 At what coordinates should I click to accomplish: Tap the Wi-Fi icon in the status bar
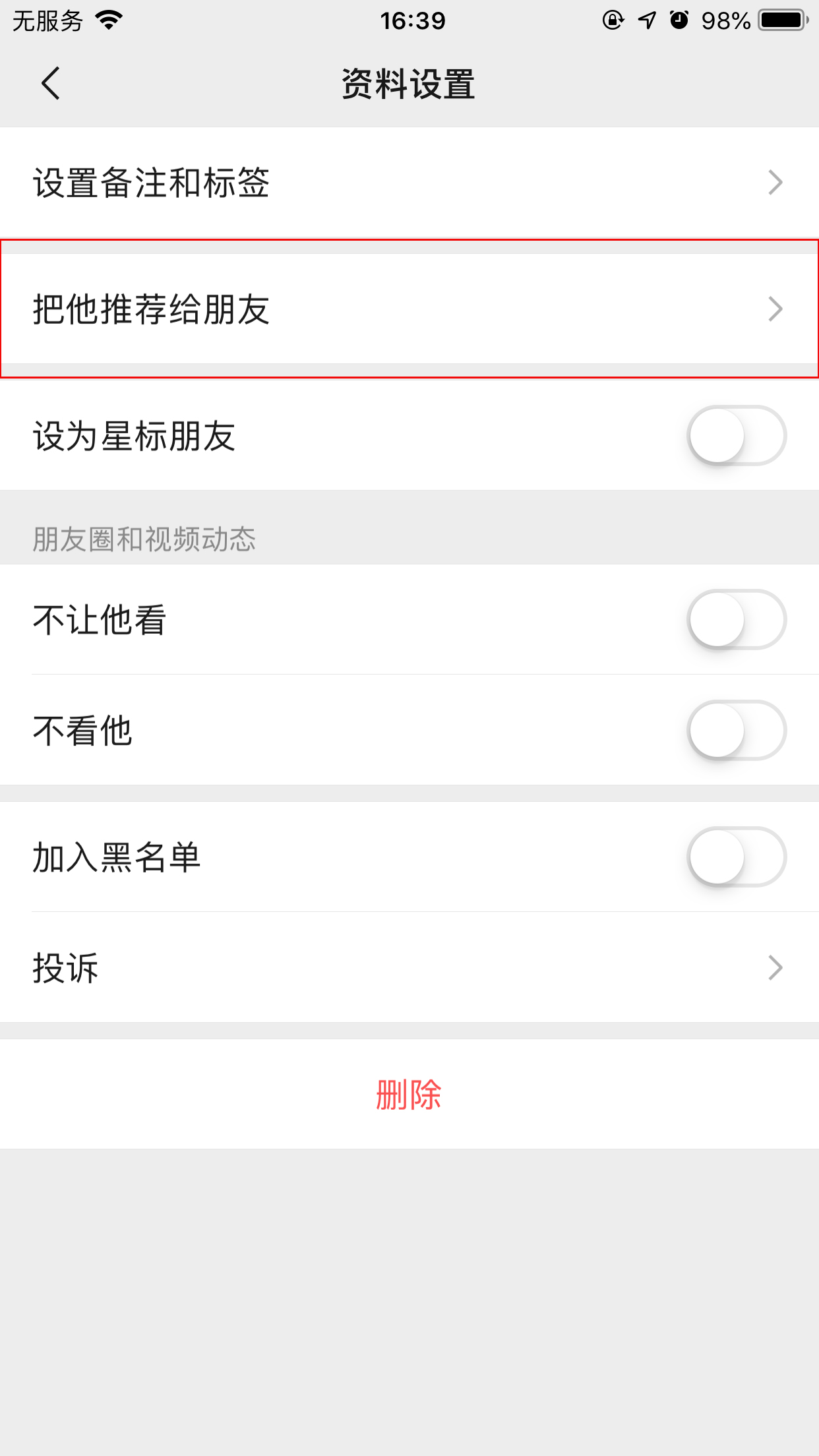point(106,20)
